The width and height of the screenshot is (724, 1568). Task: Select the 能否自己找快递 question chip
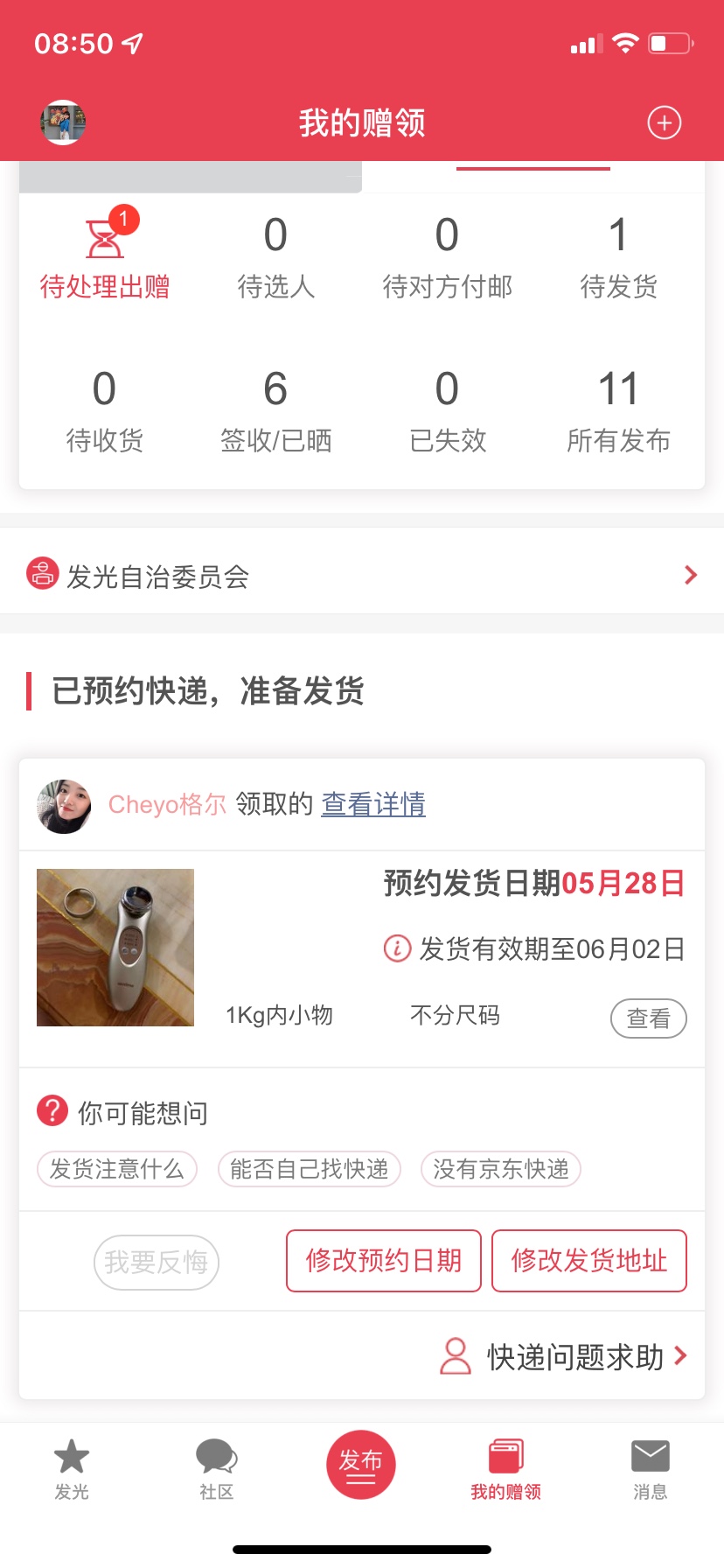tap(309, 1169)
